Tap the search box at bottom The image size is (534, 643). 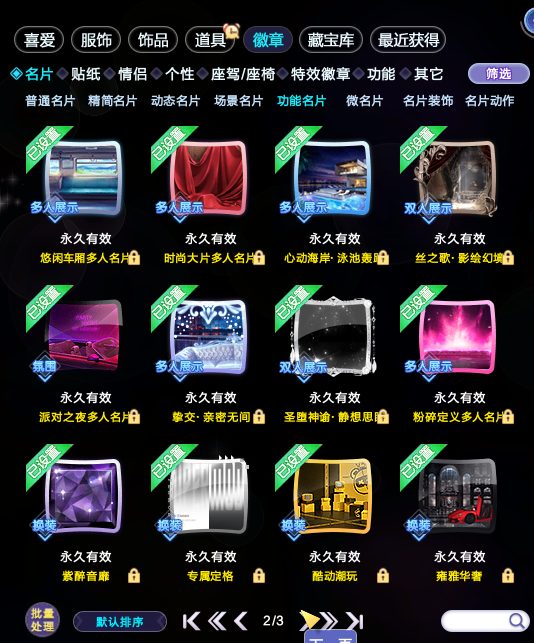click(x=485, y=620)
